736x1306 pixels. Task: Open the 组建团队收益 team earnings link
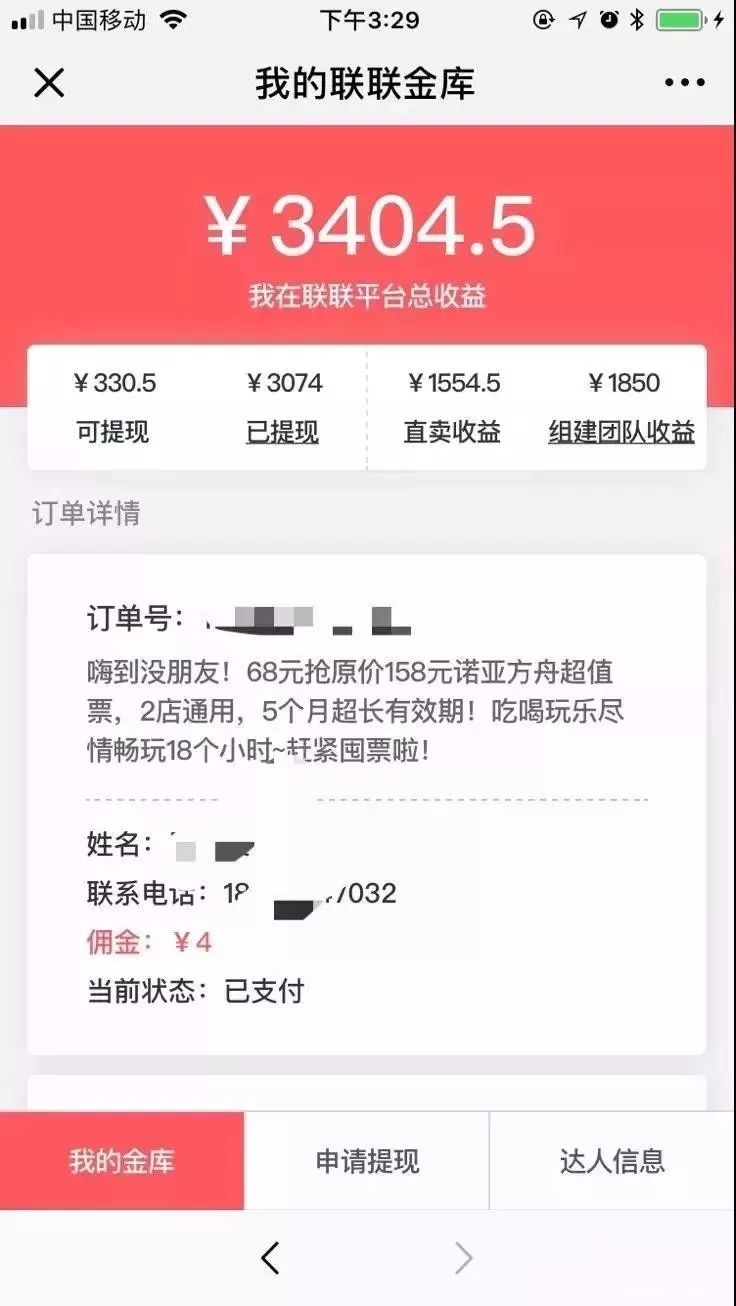pos(621,432)
